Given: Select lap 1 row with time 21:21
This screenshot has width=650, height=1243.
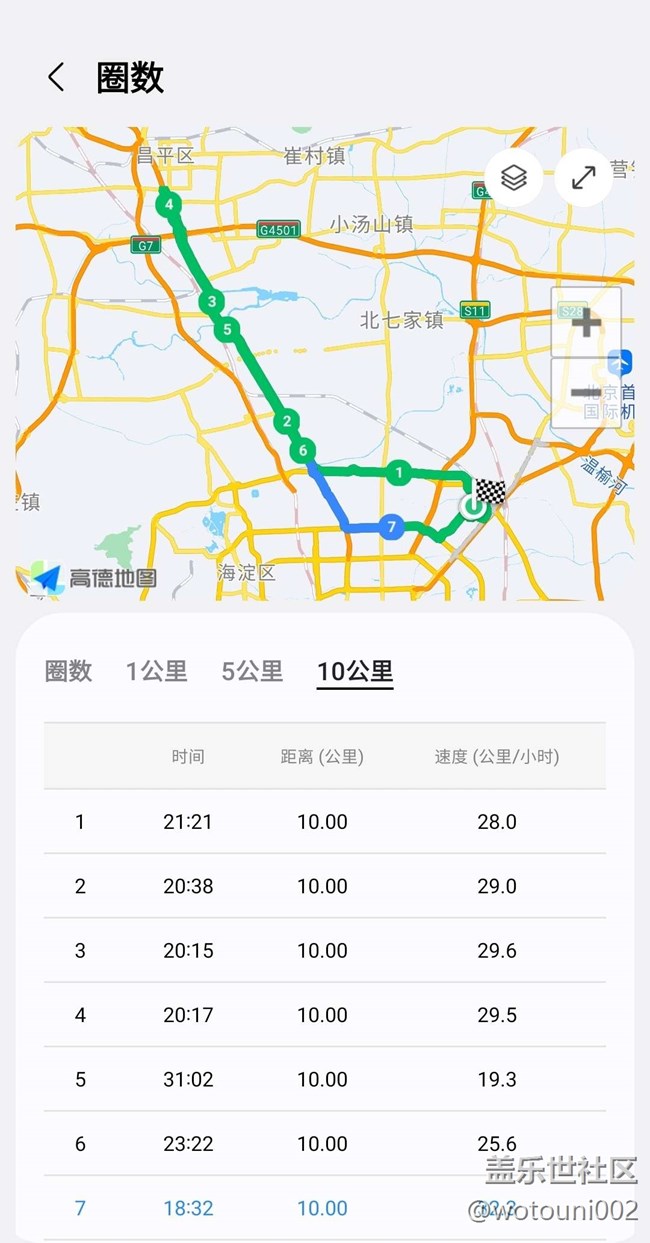Looking at the screenshot, I should [324, 822].
